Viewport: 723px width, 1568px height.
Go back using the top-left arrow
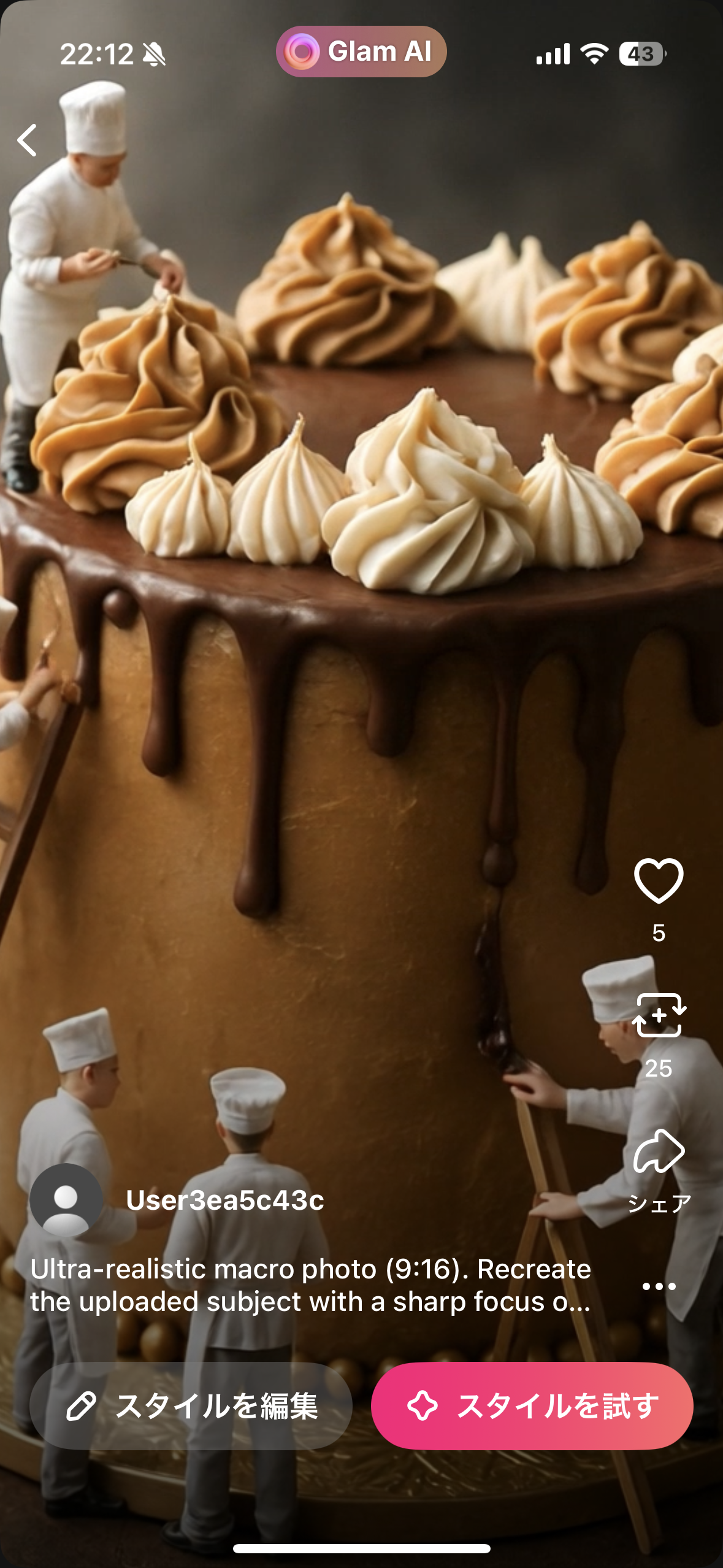(x=28, y=140)
